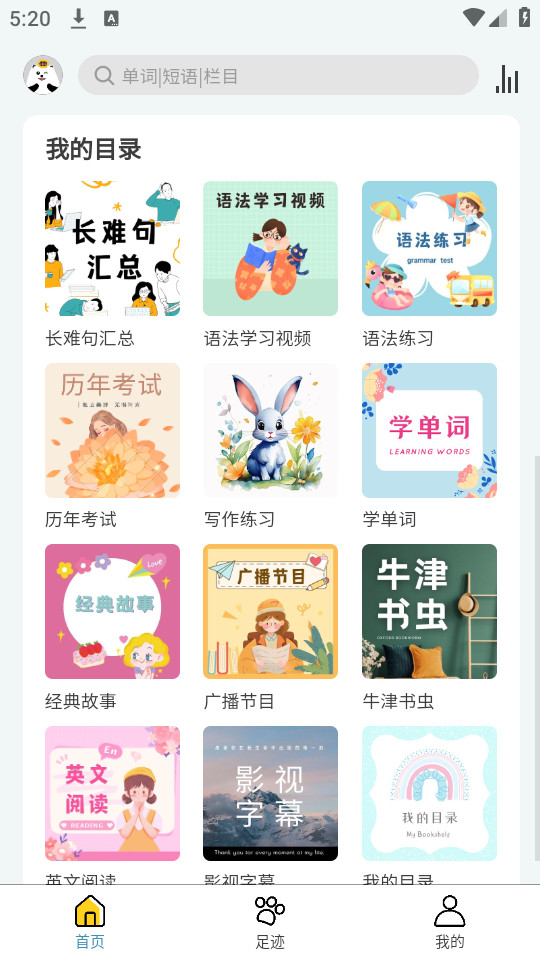Open the 经典故事 catalog
Screen dimensions: 540x960
[x=113, y=612]
